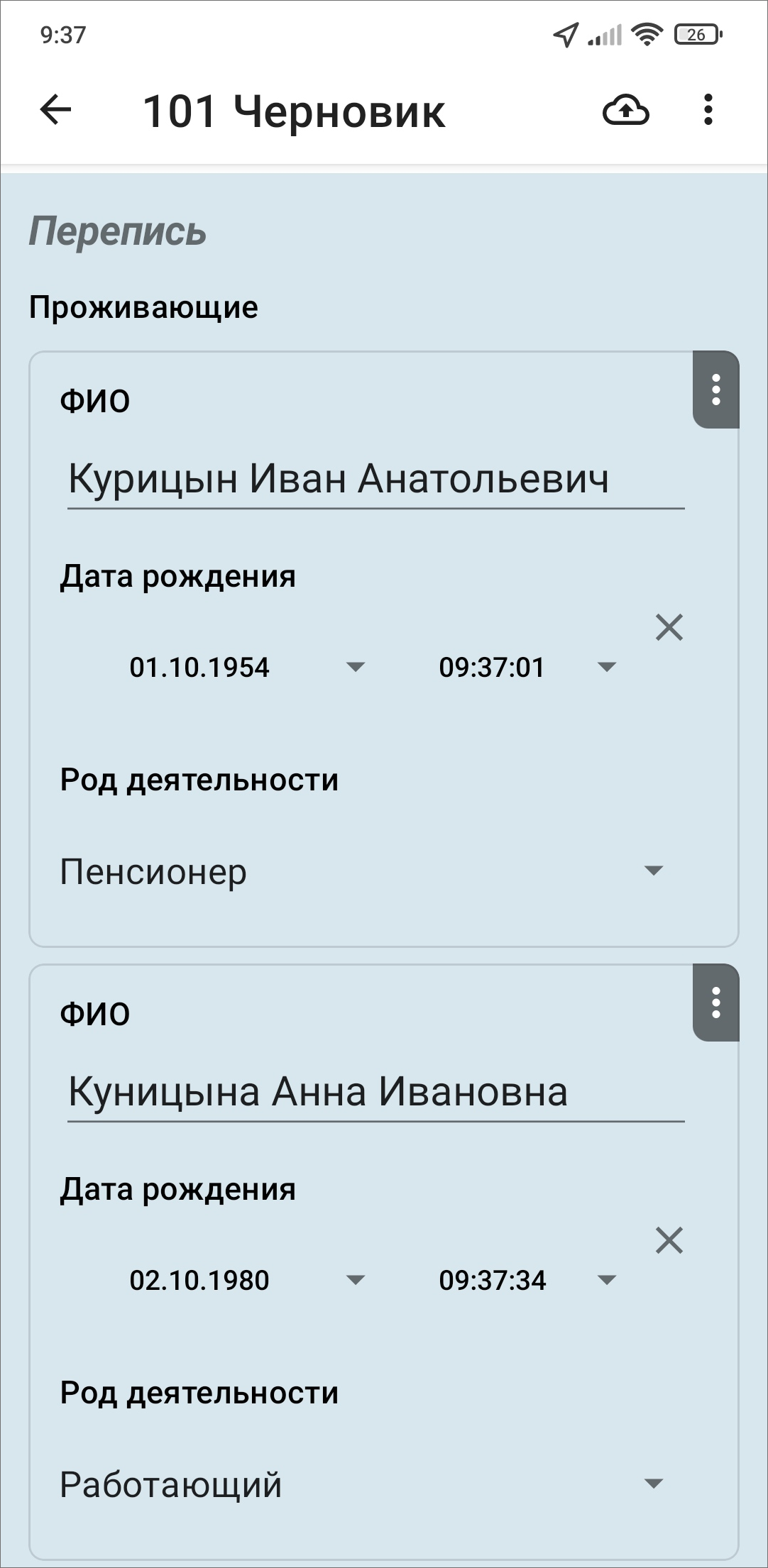Edit the name Куницына Анна Ивановна

point(375,1092)
